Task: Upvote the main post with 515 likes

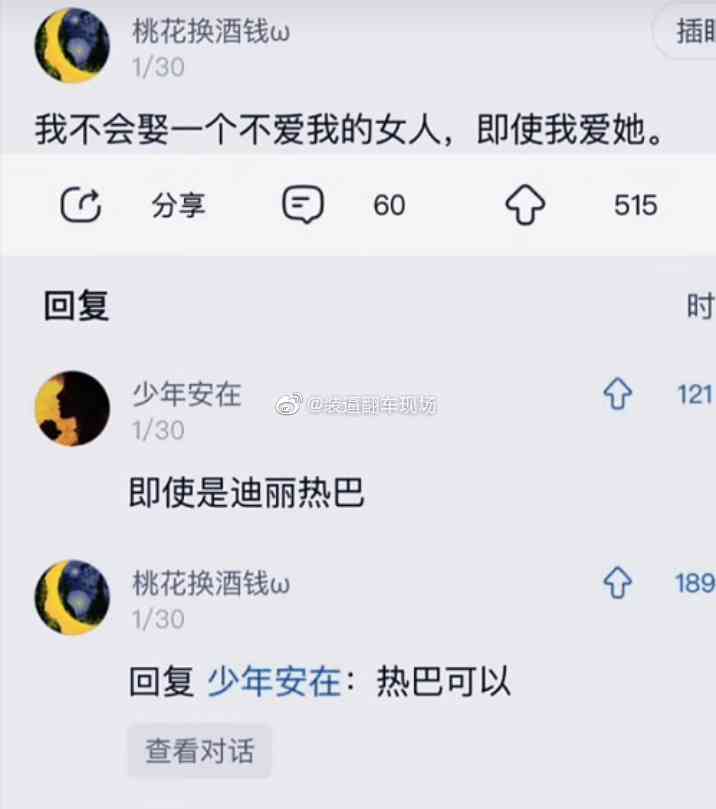Action: pos(525,205)
